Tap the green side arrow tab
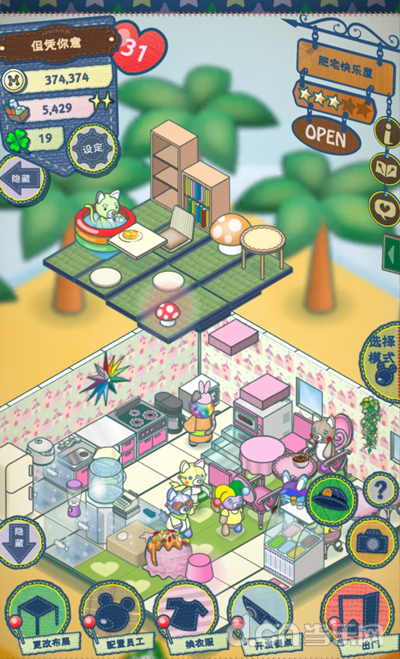 (x=391, y=254)
